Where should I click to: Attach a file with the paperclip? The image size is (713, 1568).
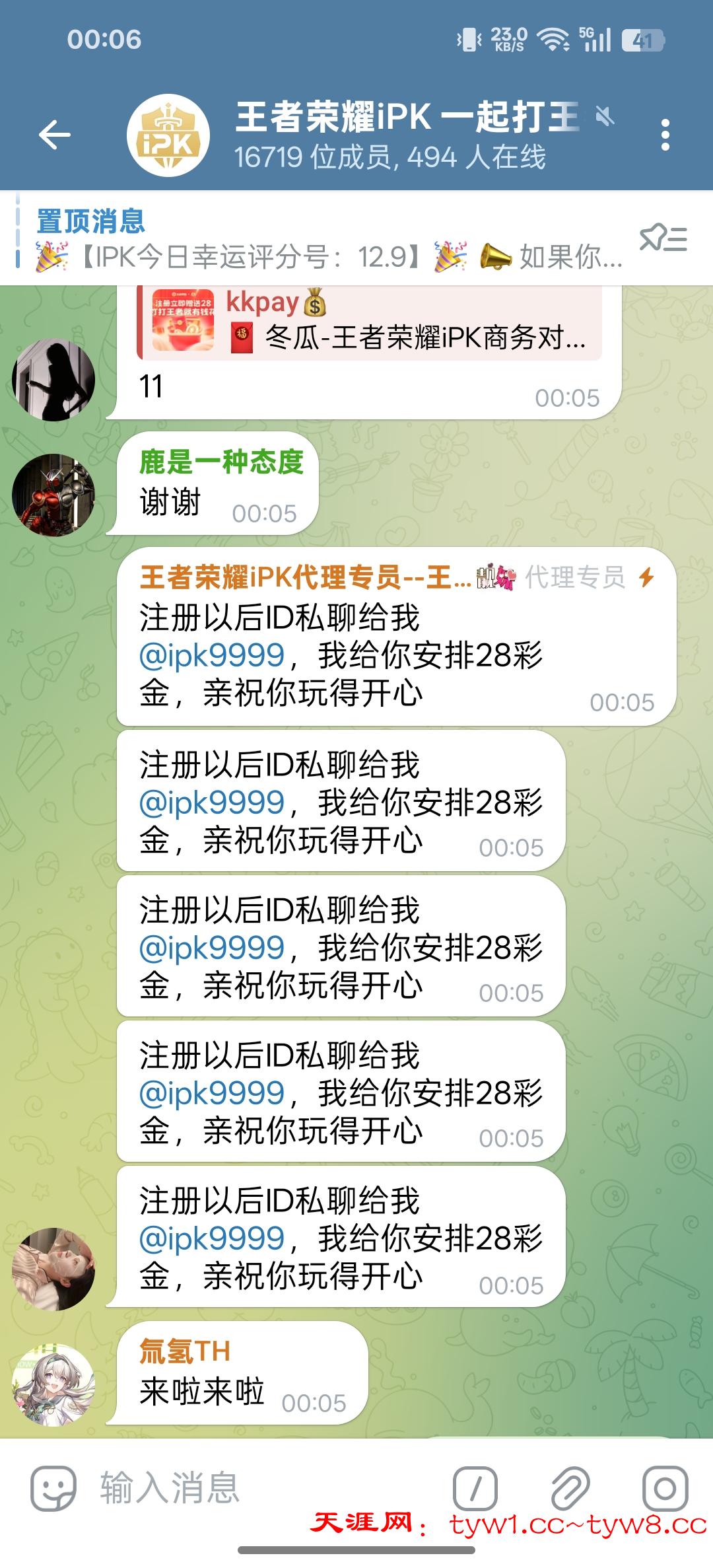(x=570, y=1489)
